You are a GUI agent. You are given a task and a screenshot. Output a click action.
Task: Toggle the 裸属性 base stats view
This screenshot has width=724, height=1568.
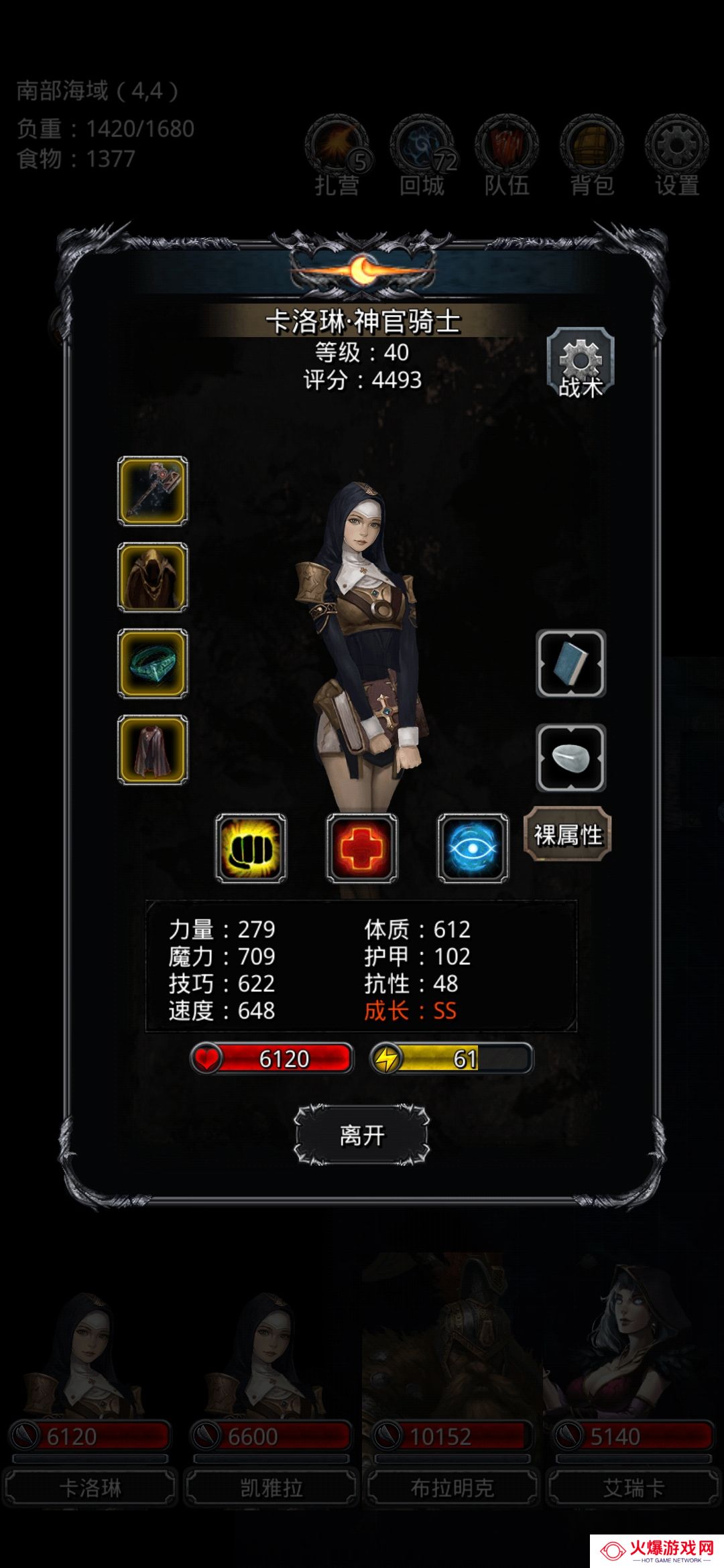pos(568,835)
